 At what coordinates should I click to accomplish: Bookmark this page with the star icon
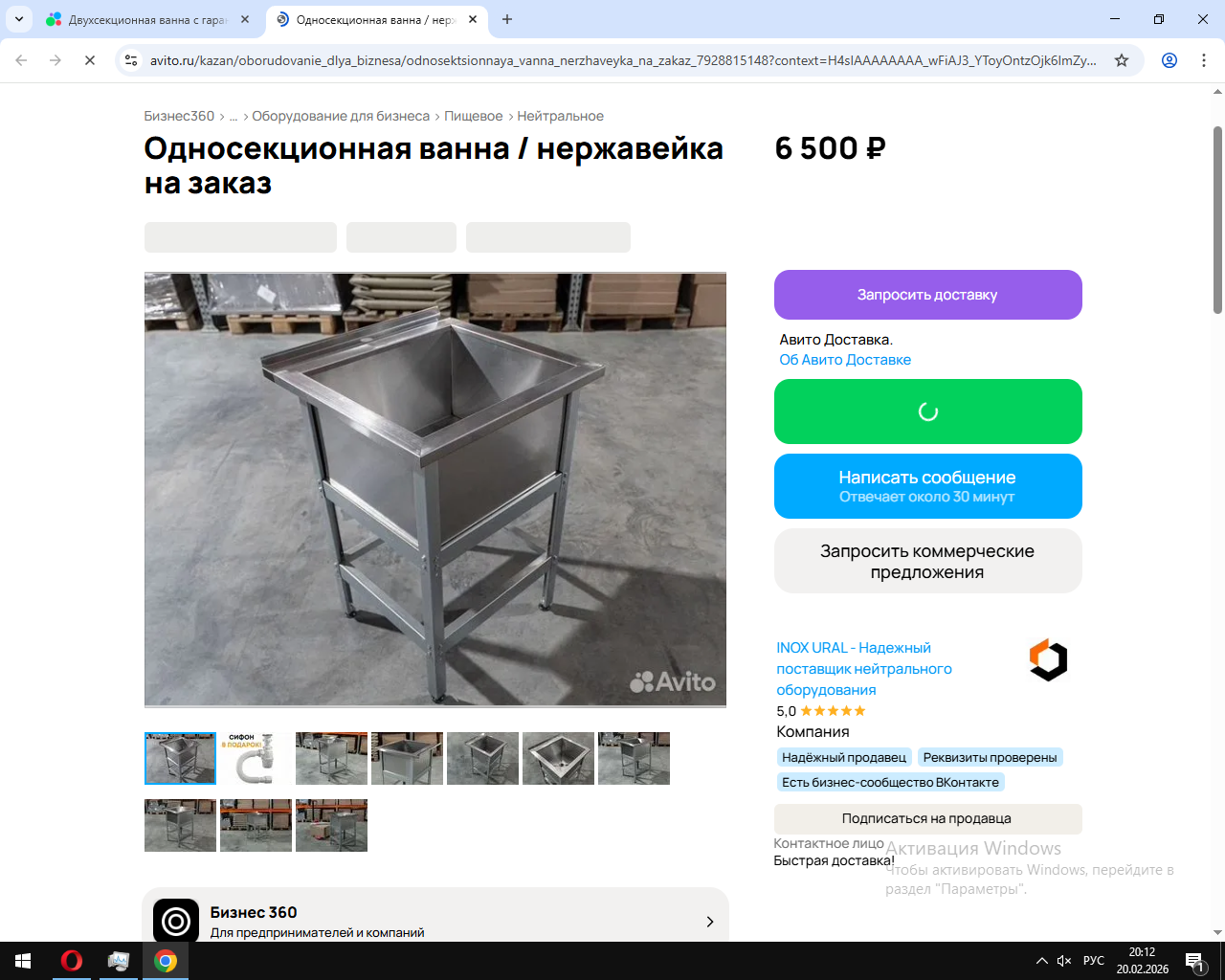tap(1122, 60)
